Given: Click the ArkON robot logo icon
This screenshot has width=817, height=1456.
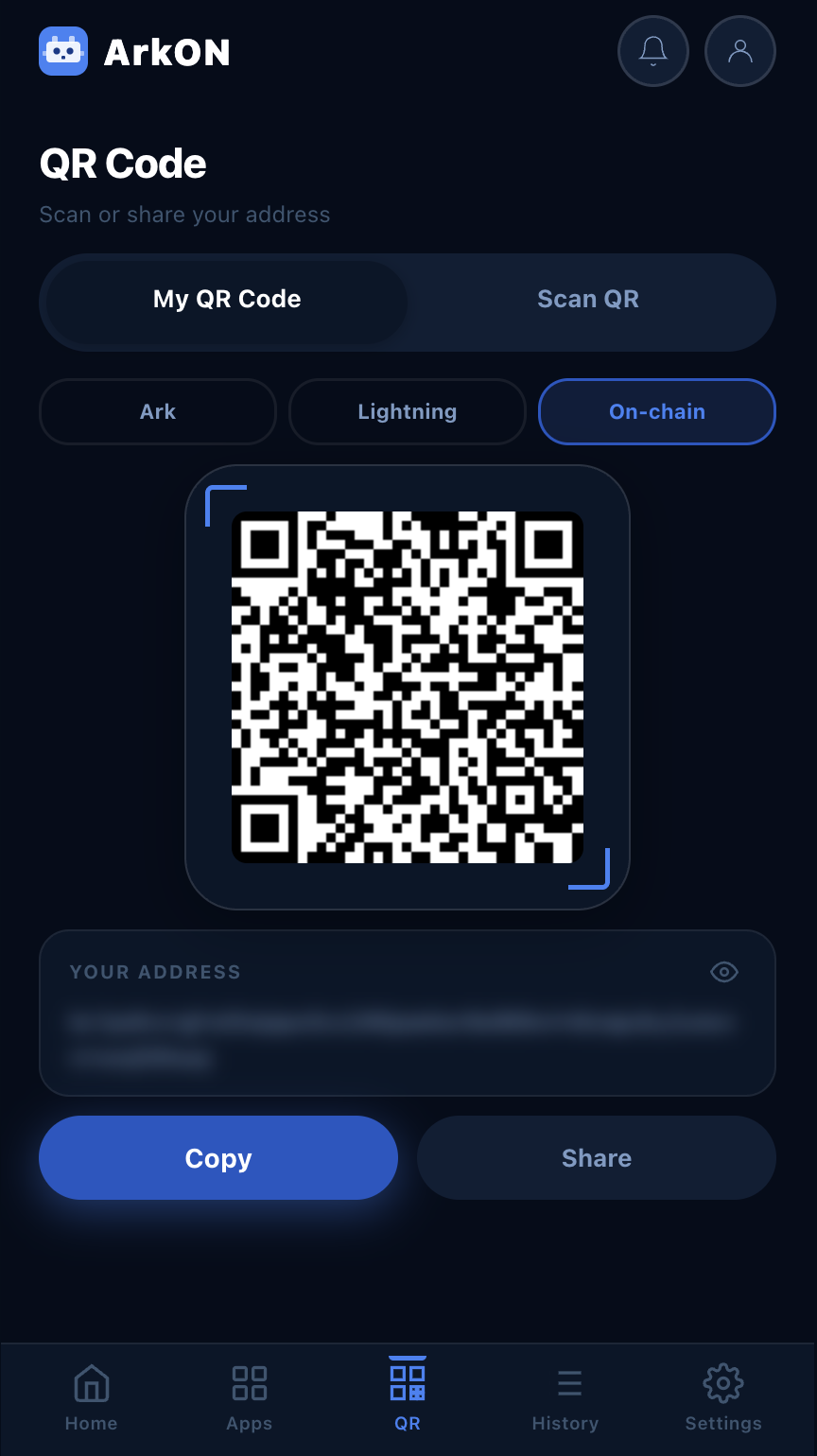Looking at the screenshot, I should (x=63, y=51).
